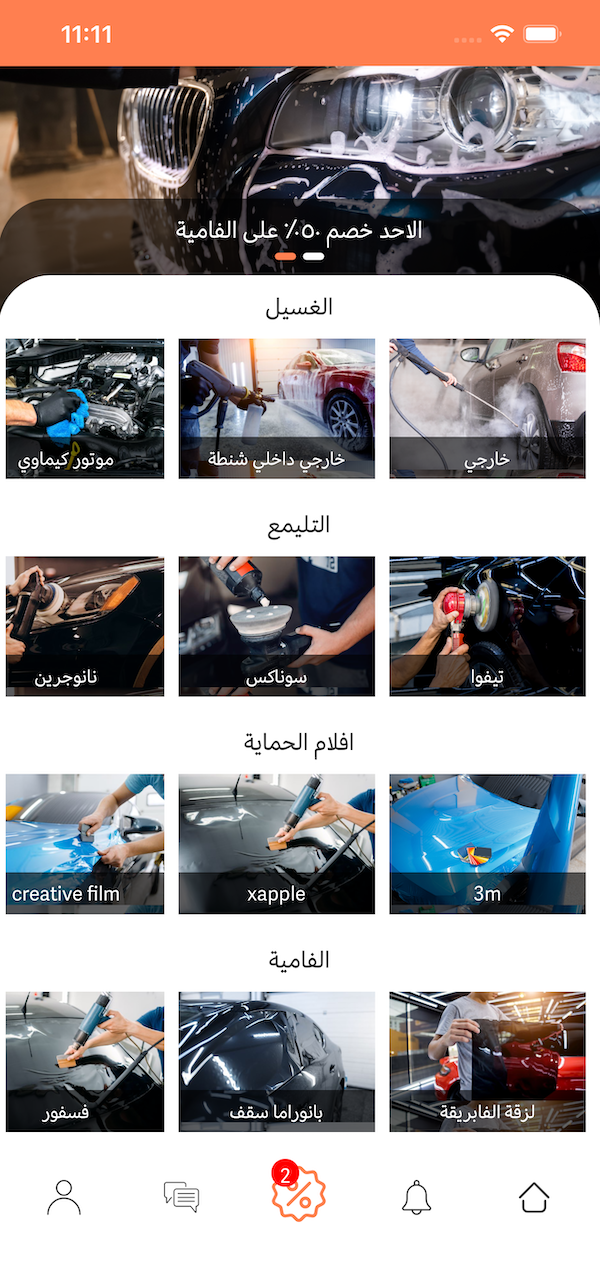The width and height of the screenshot is (600, 1281).
Task: Switch to the chat messages tab
Action: click(181, 1197)
